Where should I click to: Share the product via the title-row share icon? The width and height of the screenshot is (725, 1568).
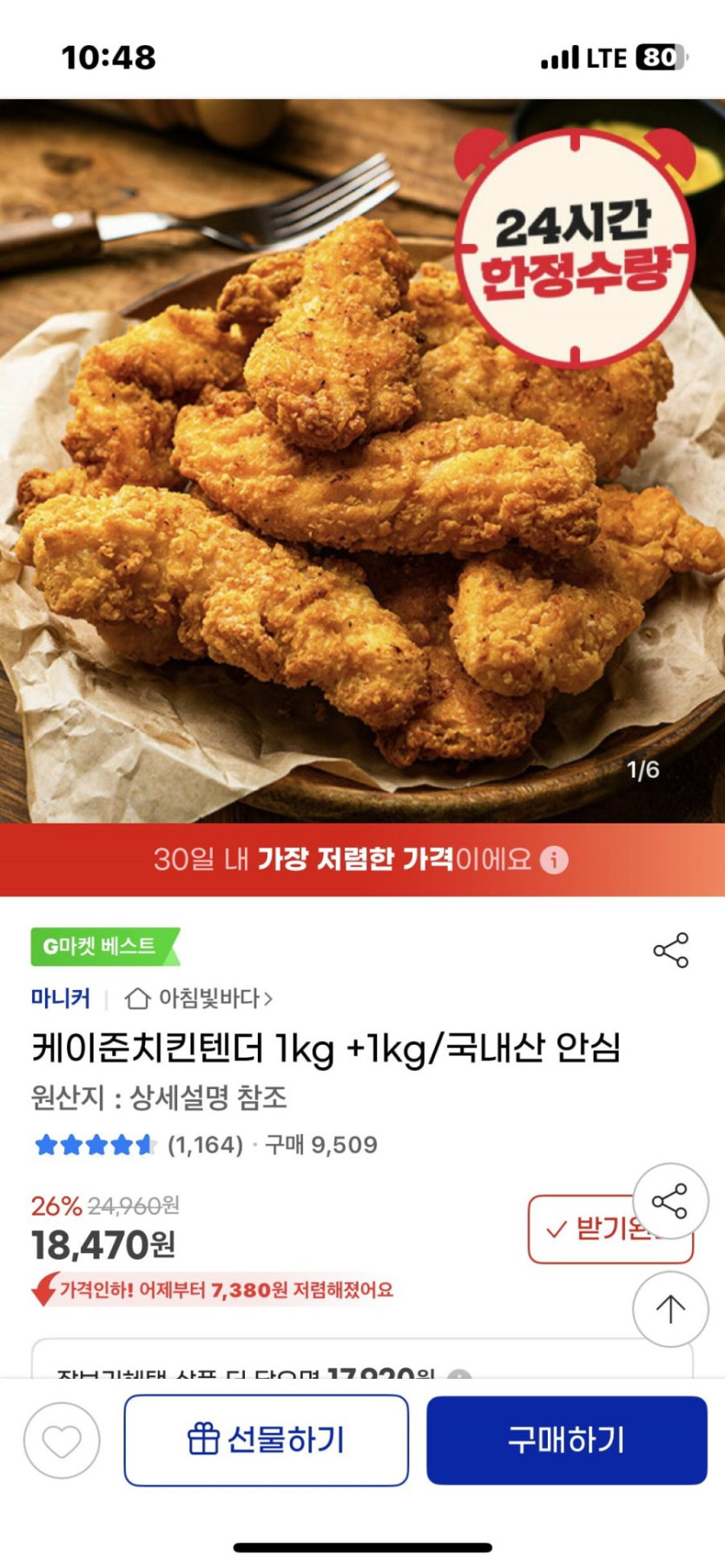pos(670,950)
